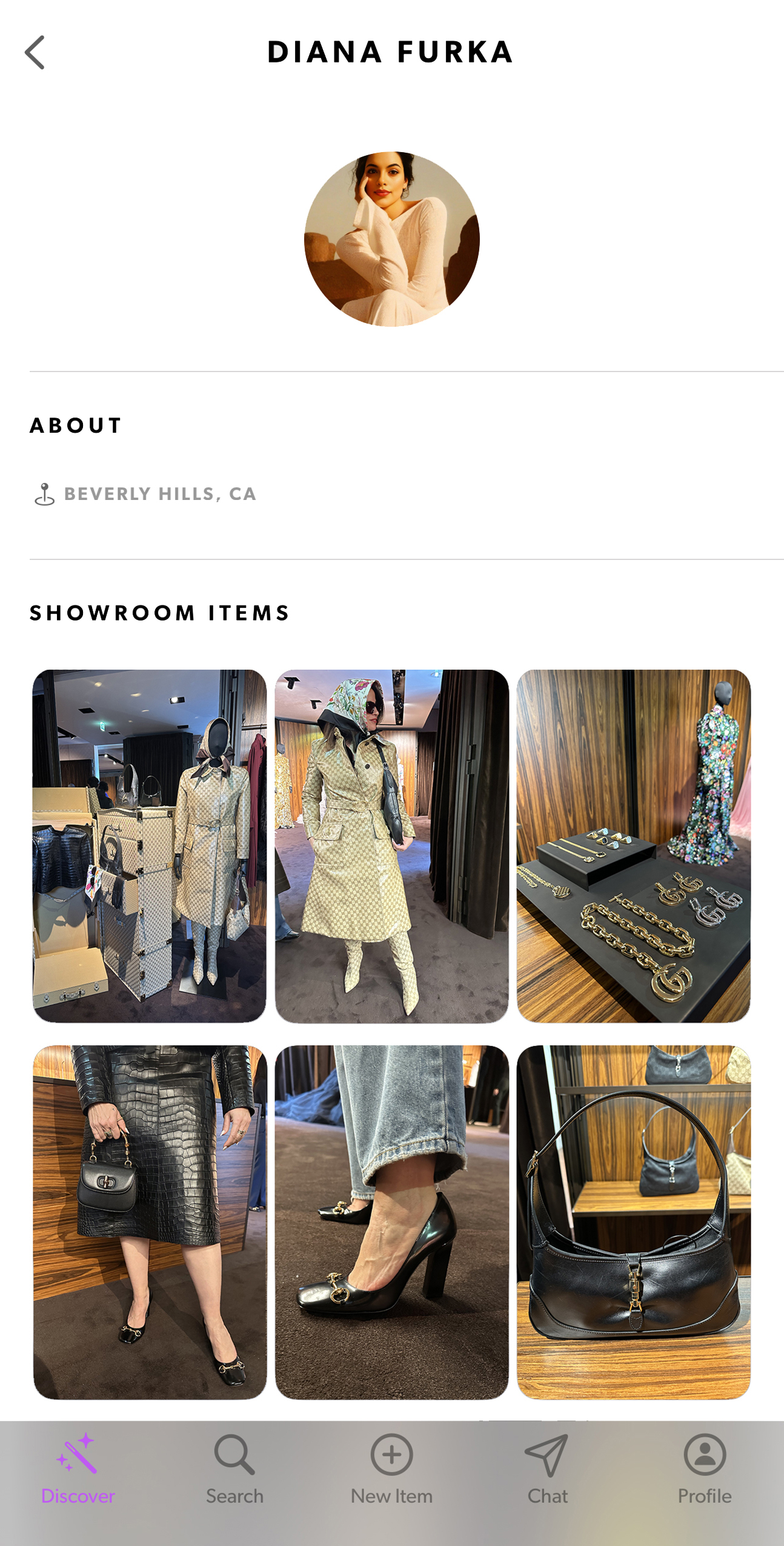This screenshot has width=784, height=1546.
Task: Go to the Profile tab
Action: tap(704, 1470)
